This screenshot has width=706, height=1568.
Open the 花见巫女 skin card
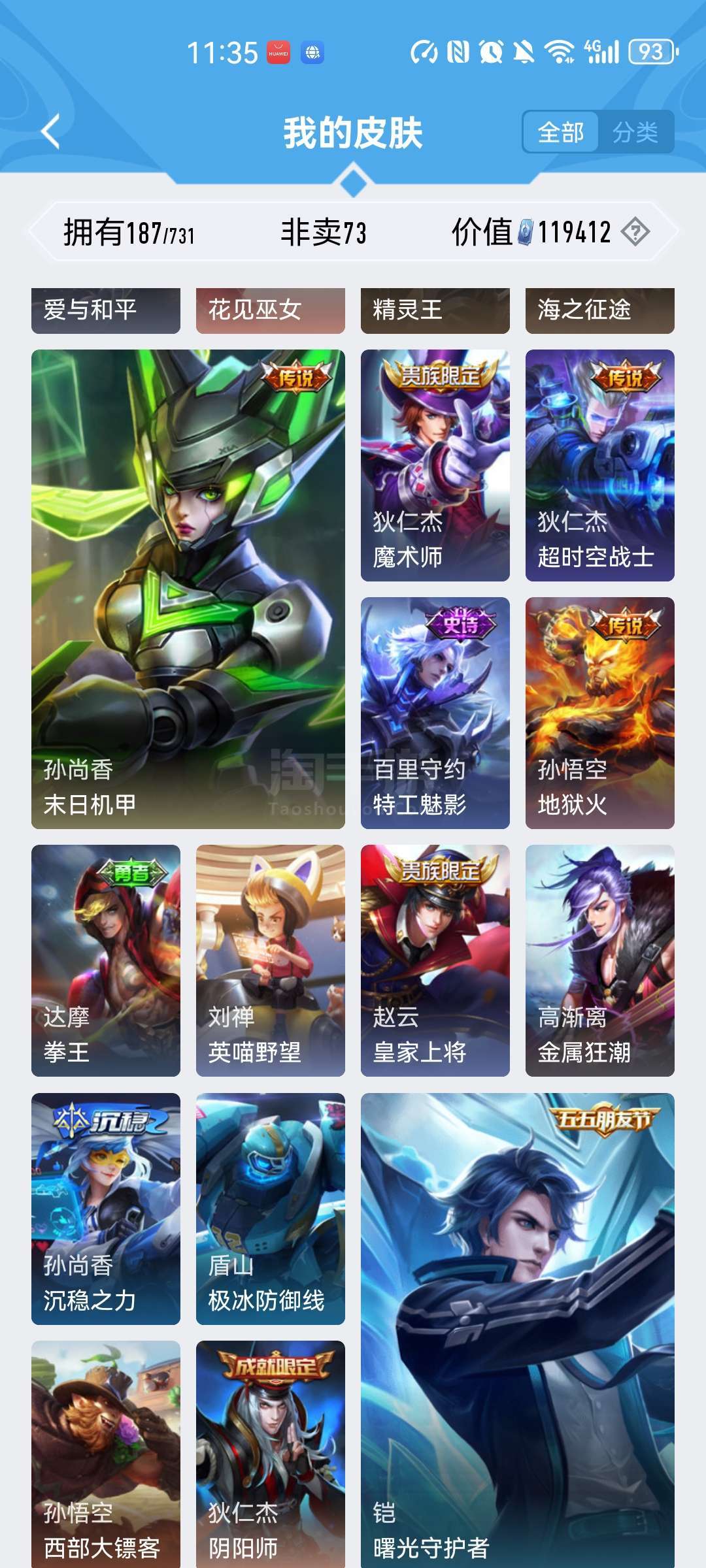[271, 311]
